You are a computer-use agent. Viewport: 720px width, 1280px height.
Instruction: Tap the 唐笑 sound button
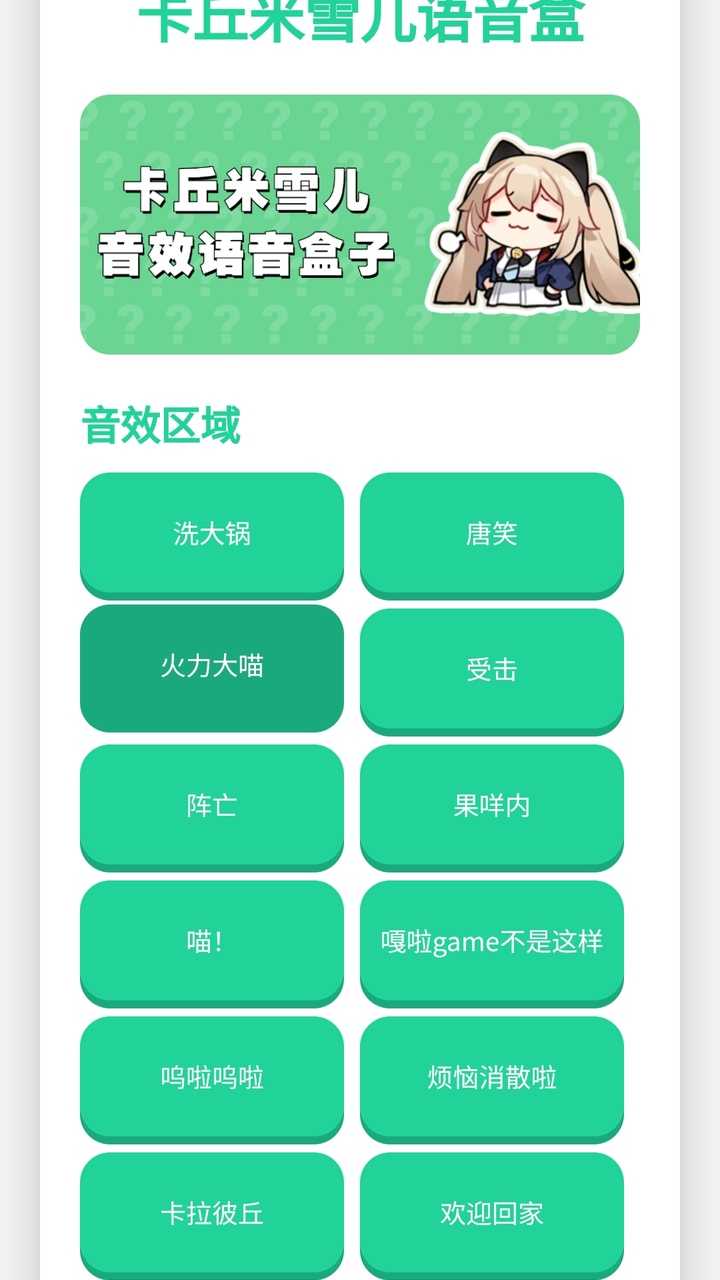point(491,533)
